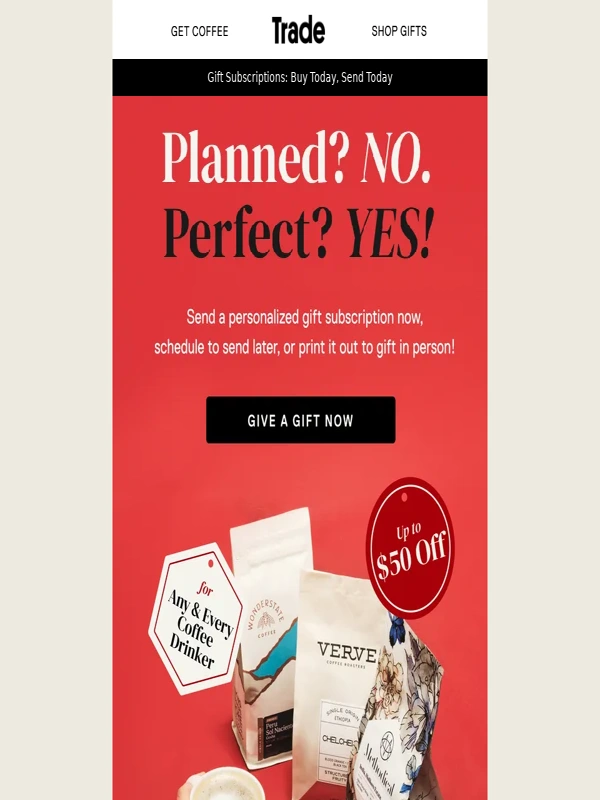Open the GET COFFEE link
The height and width of the screenshot is (800, 600).
[199, 31]
